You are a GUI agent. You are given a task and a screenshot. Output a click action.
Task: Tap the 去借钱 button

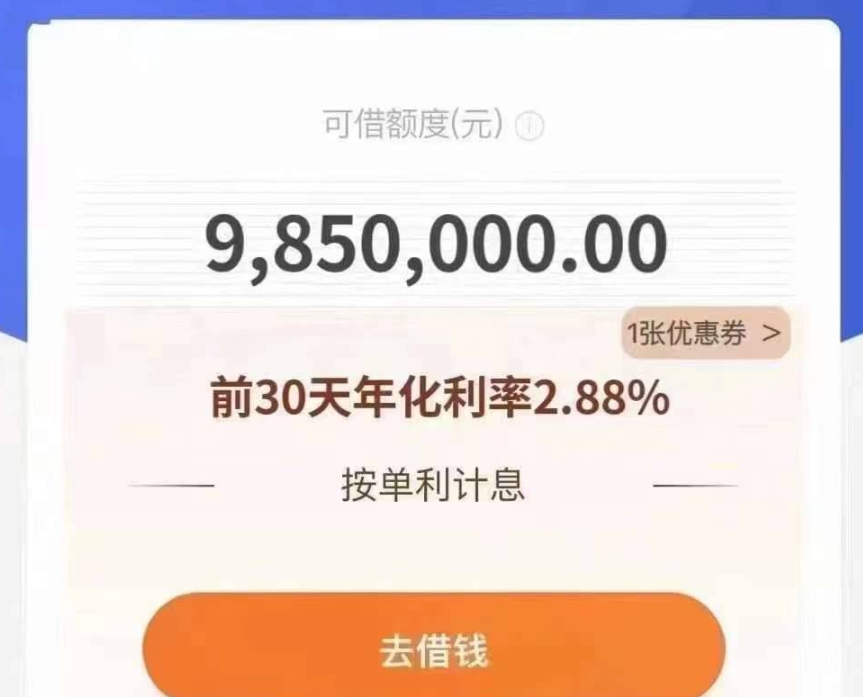(x=433, y=649)
